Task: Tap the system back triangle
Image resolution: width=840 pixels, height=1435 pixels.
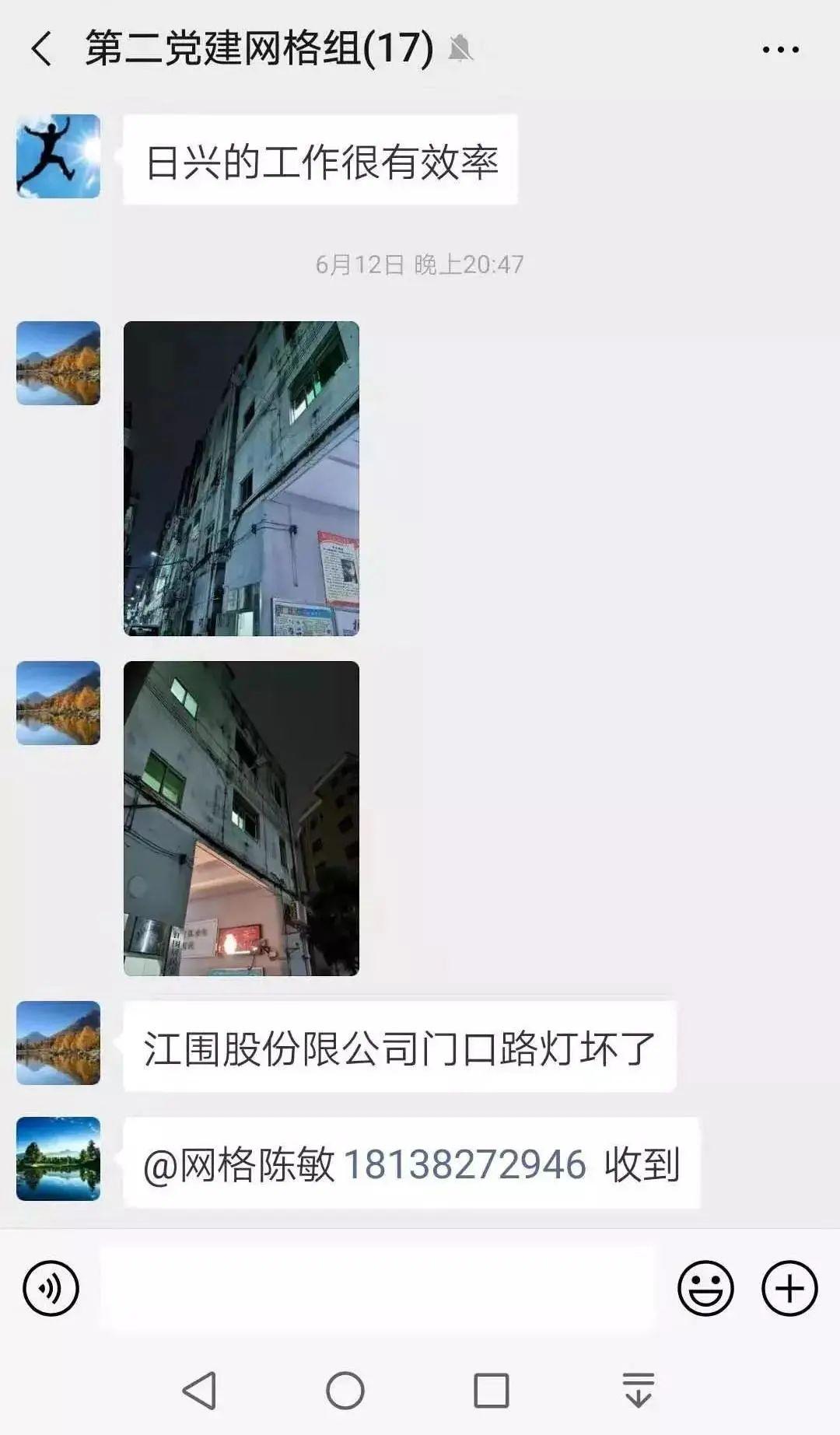Action: coord(199,1390)
